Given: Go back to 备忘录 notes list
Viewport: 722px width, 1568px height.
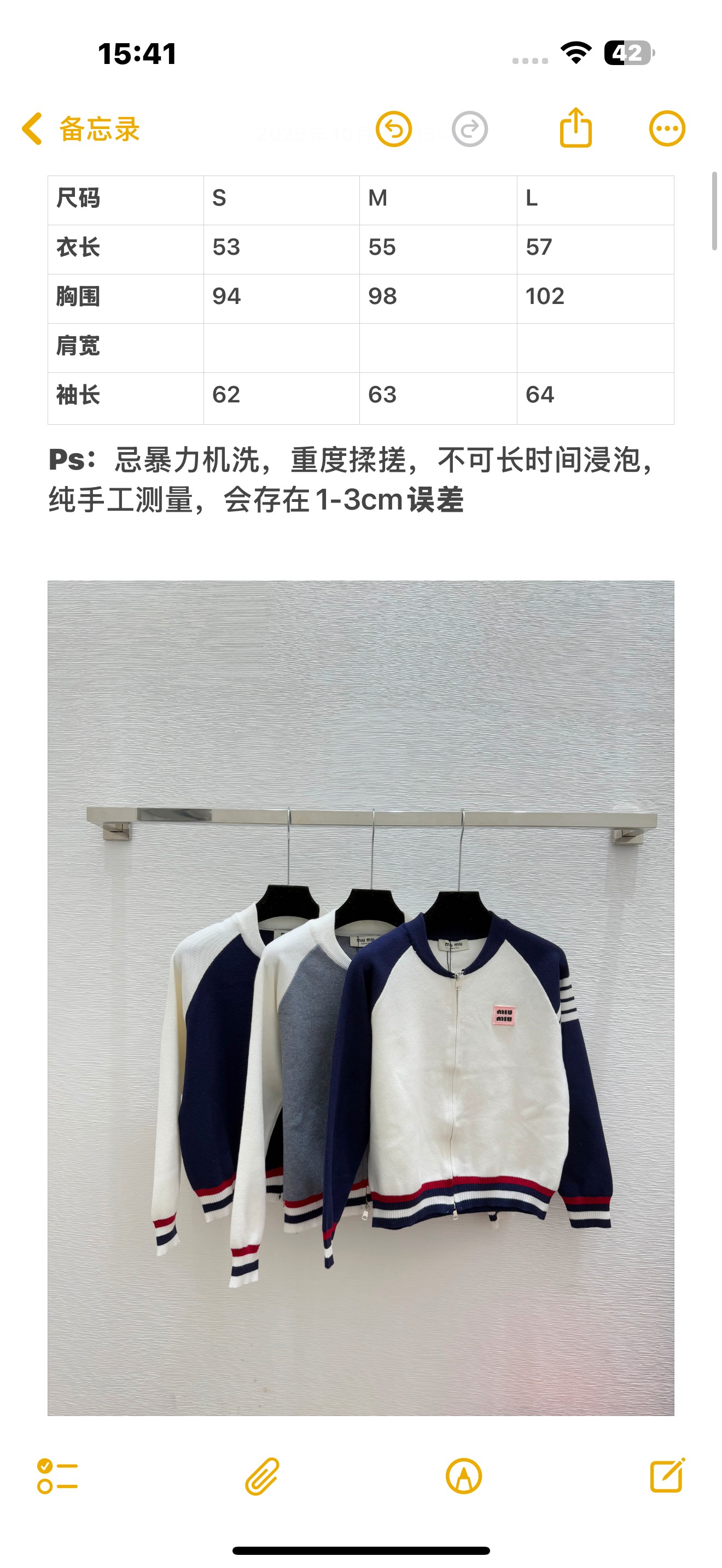Looking at the screenshot, I should (80, 129).
